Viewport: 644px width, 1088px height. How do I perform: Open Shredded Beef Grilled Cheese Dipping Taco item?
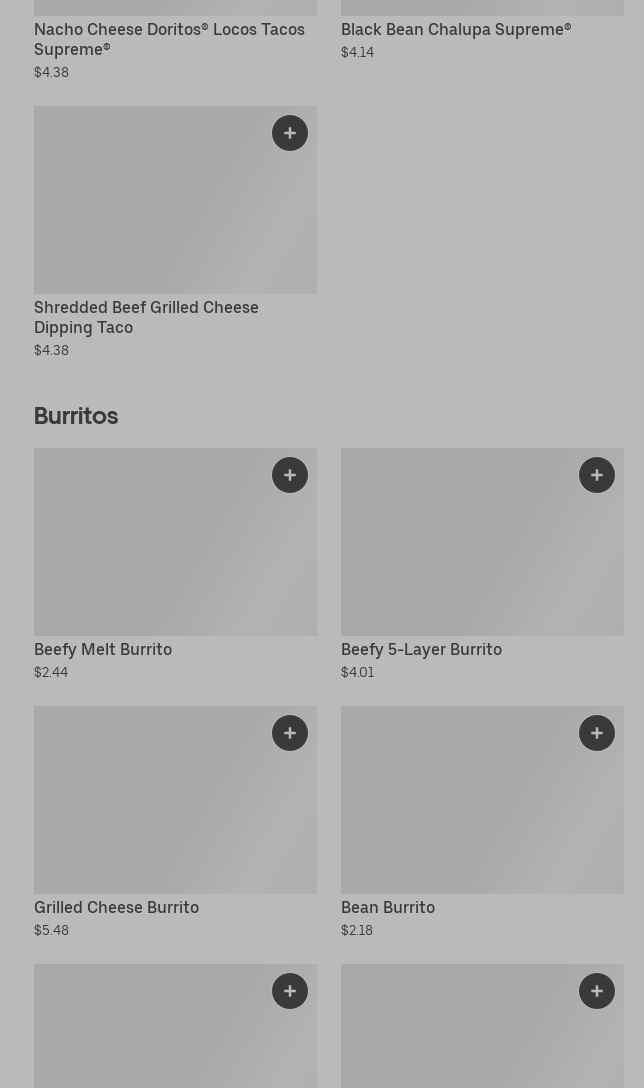tap(146, 317)
